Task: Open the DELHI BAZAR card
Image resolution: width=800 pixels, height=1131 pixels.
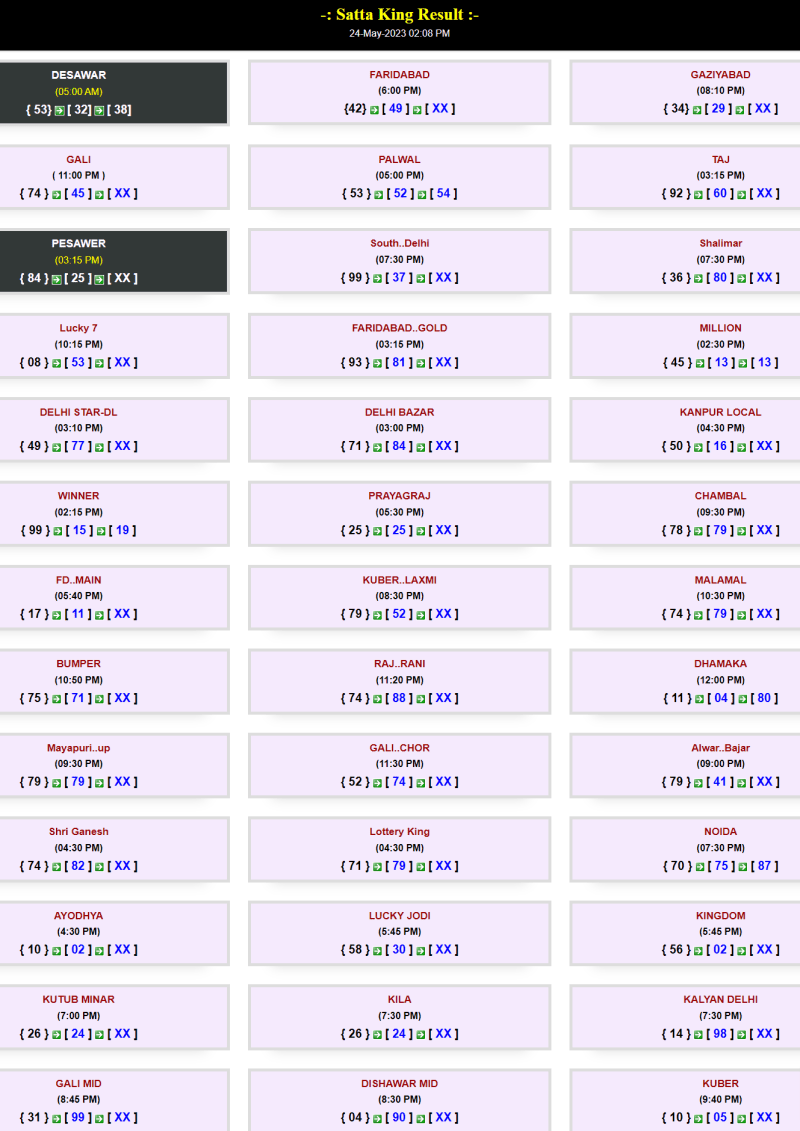Action: coord(399,429)
